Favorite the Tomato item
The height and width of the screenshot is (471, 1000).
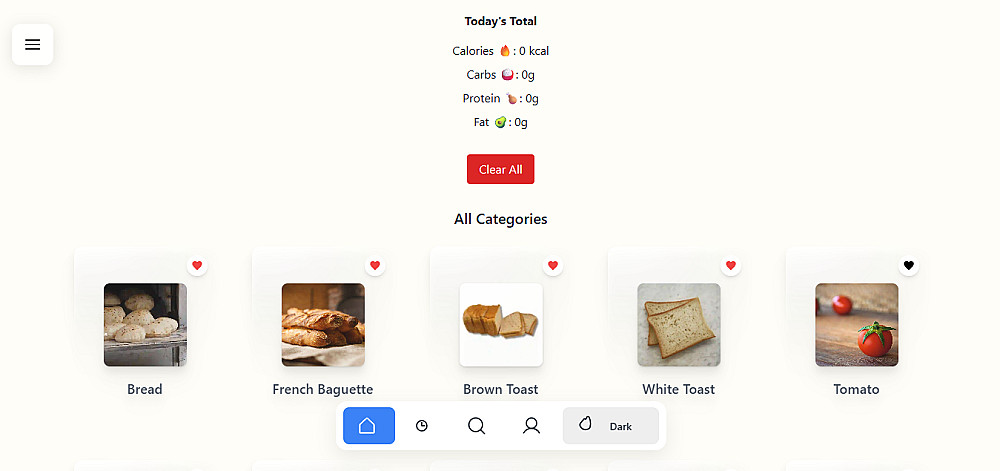(x=909, y=265)
